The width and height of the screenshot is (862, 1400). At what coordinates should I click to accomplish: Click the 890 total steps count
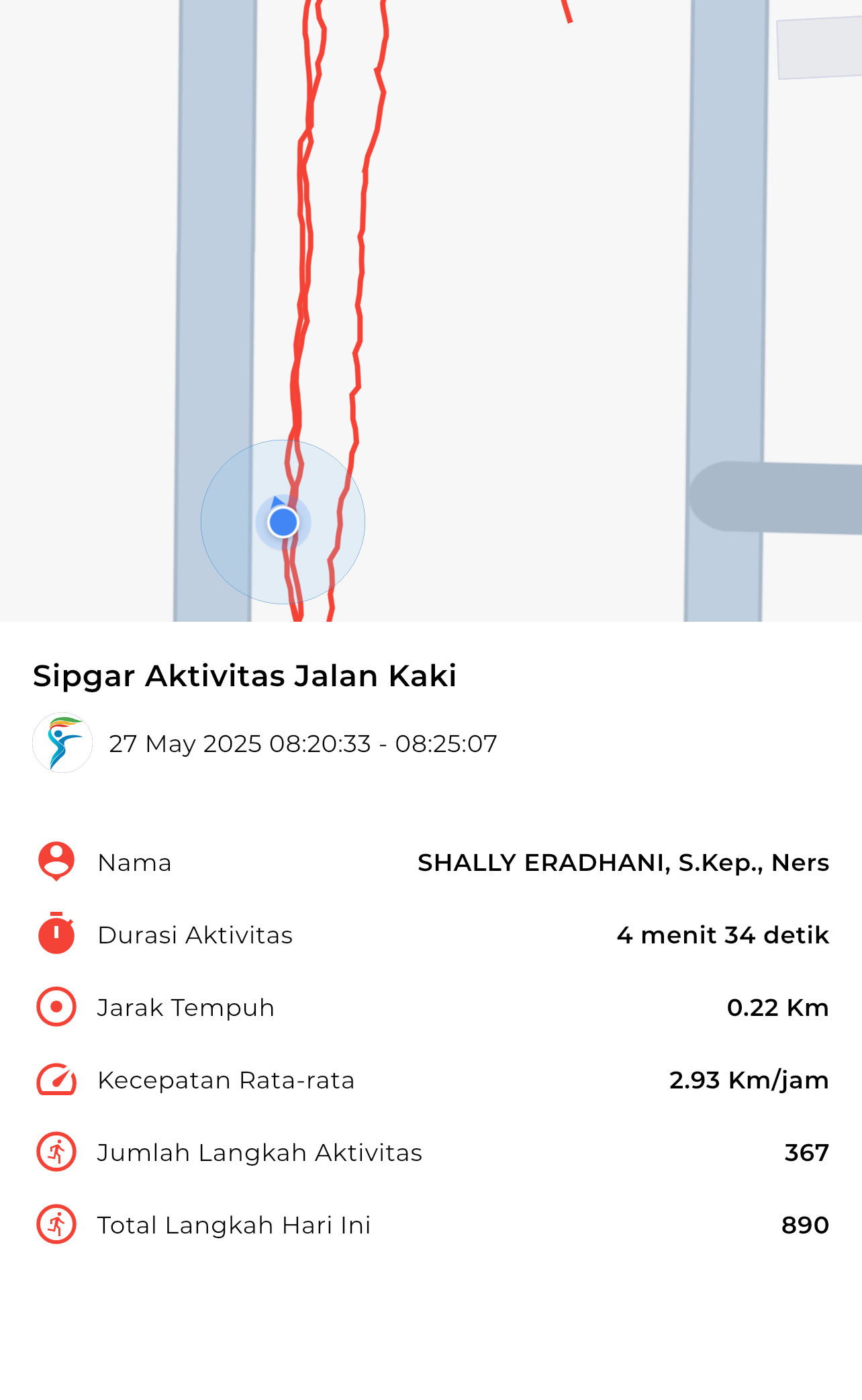click(x=805, y=1225)
